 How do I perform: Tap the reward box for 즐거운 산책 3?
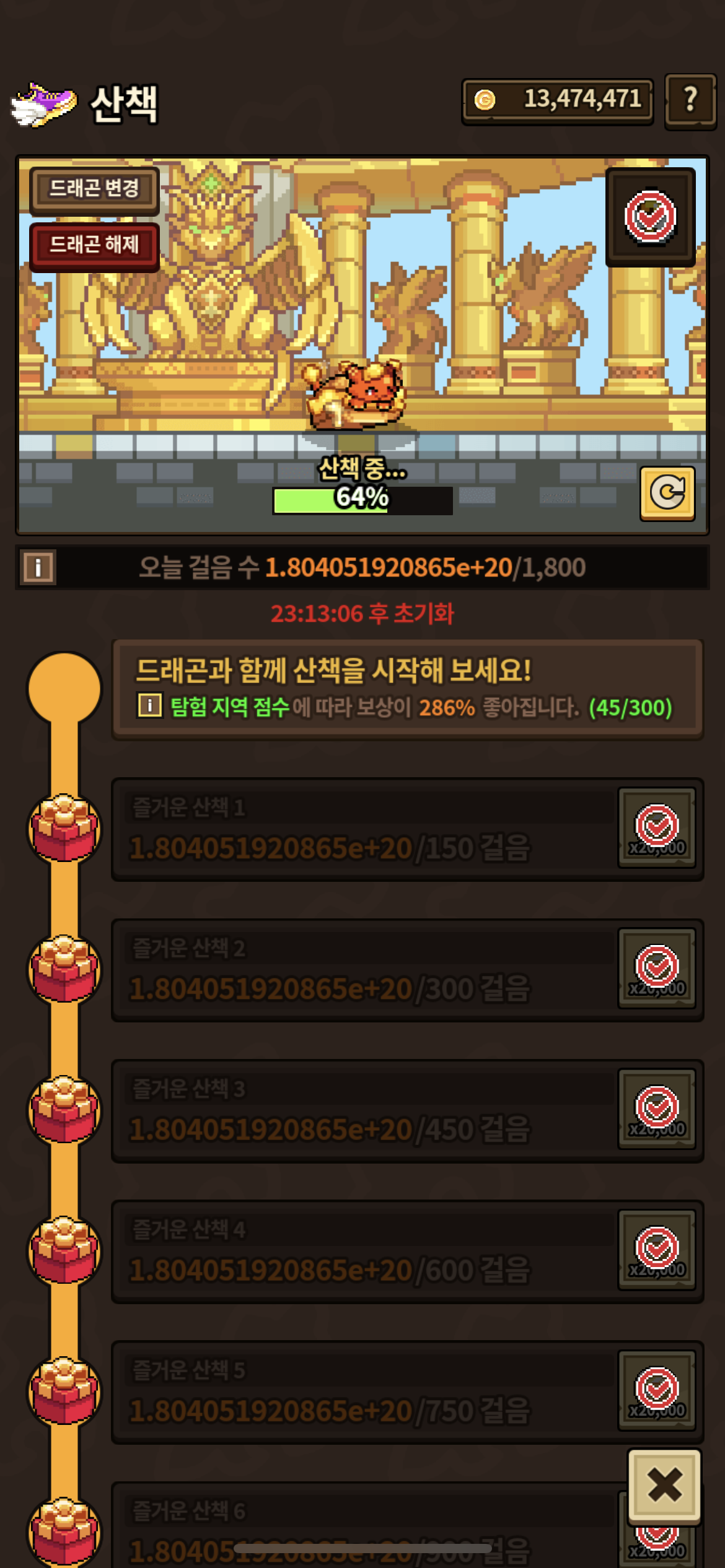click(657, 1109)
